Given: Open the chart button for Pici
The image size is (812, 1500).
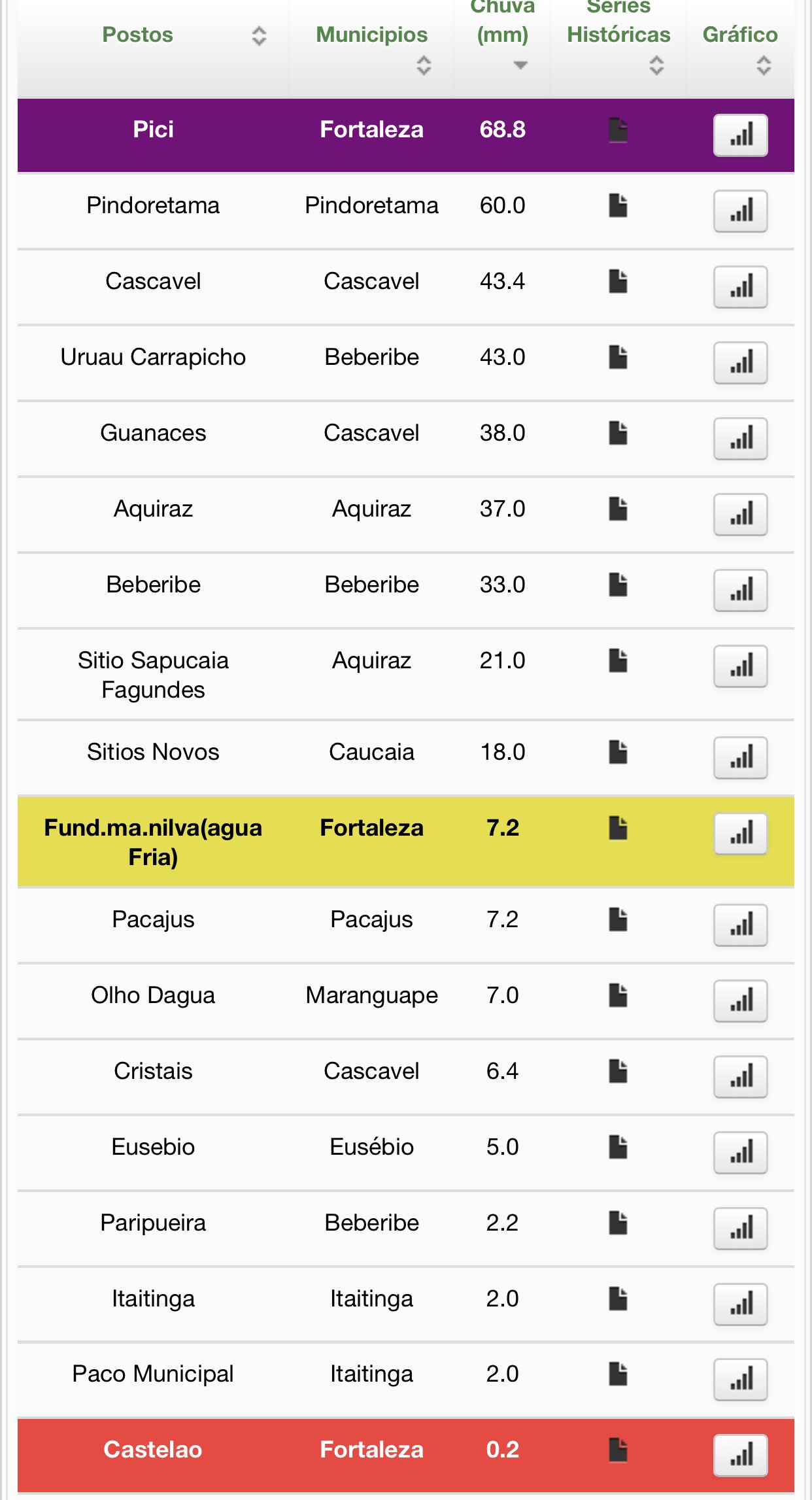Looking at the screenshot, I should (740, 135).
